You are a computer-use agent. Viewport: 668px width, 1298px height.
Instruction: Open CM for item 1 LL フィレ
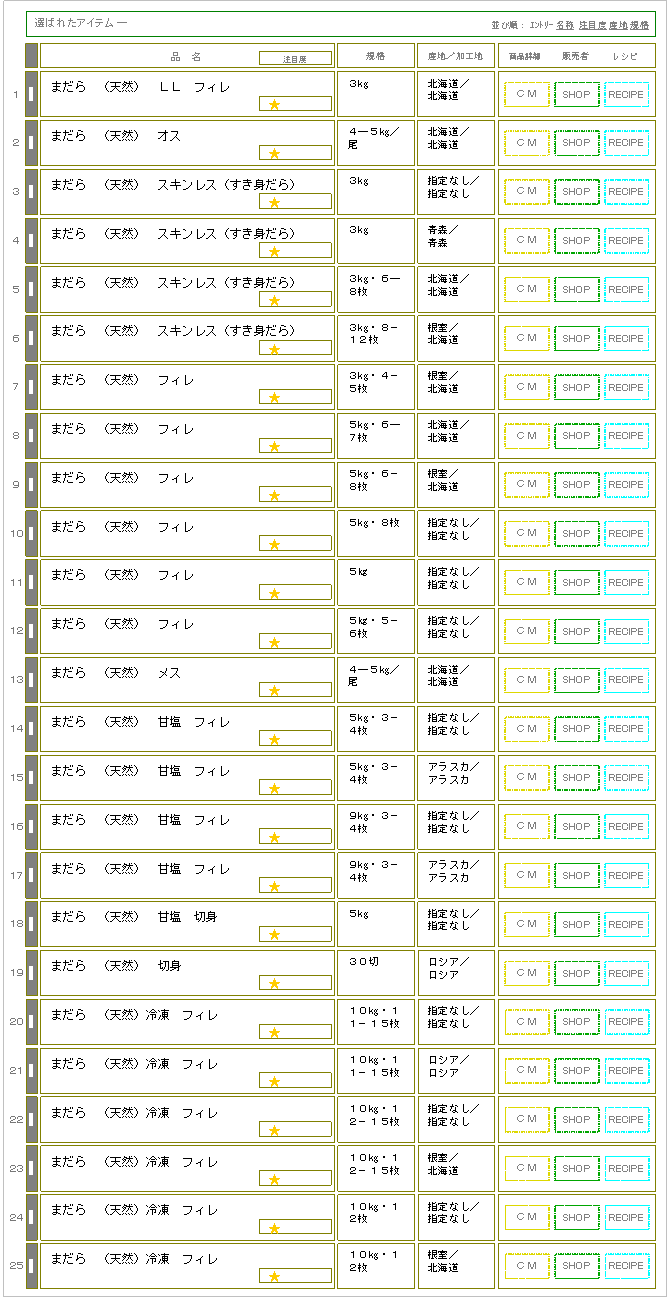tap(526, 94)
